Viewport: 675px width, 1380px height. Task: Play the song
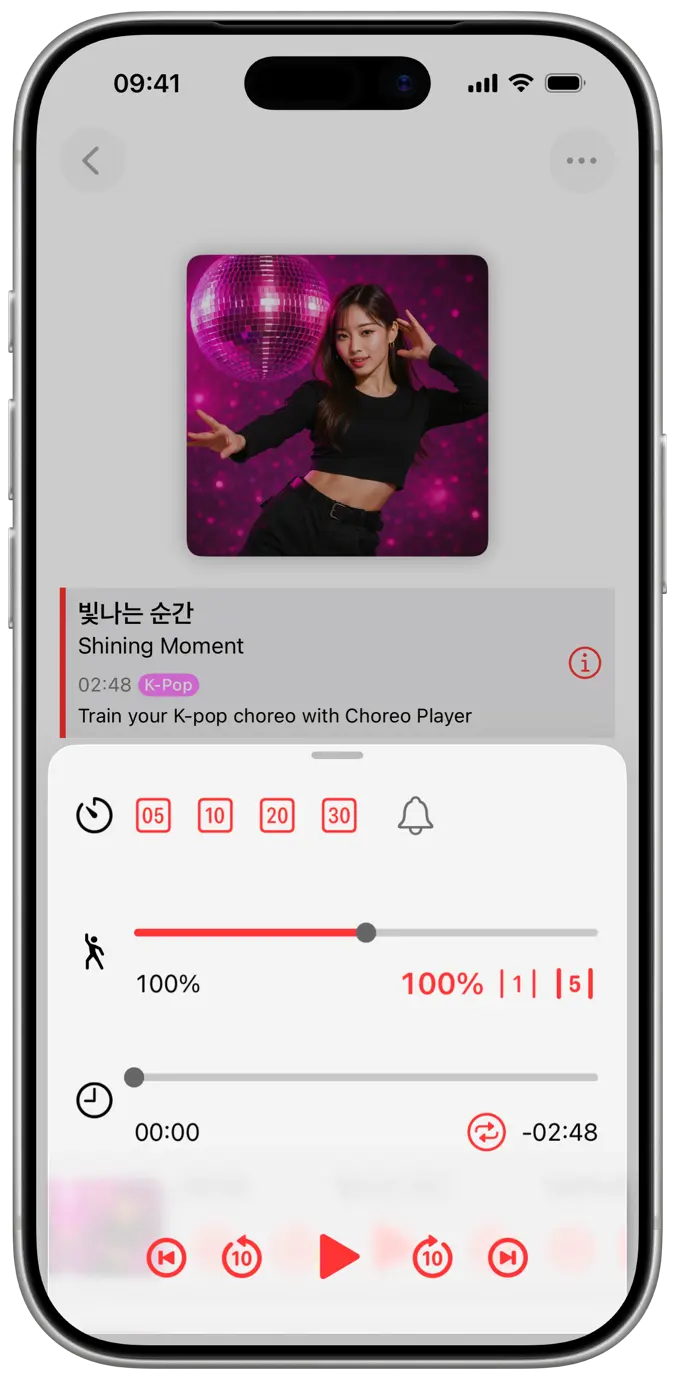coord(338,1257)
